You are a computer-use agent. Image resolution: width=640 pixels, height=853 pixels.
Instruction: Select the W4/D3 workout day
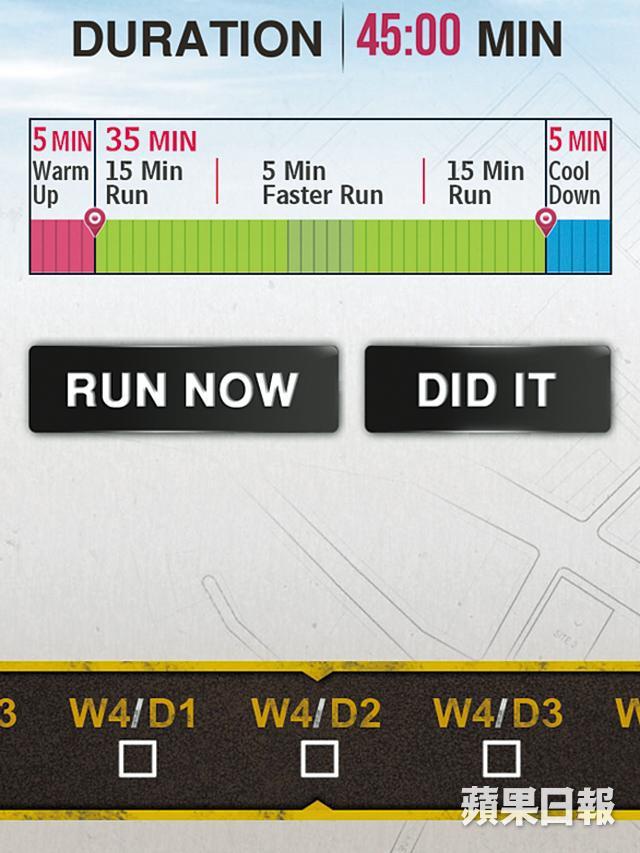(x=498, y=713)
